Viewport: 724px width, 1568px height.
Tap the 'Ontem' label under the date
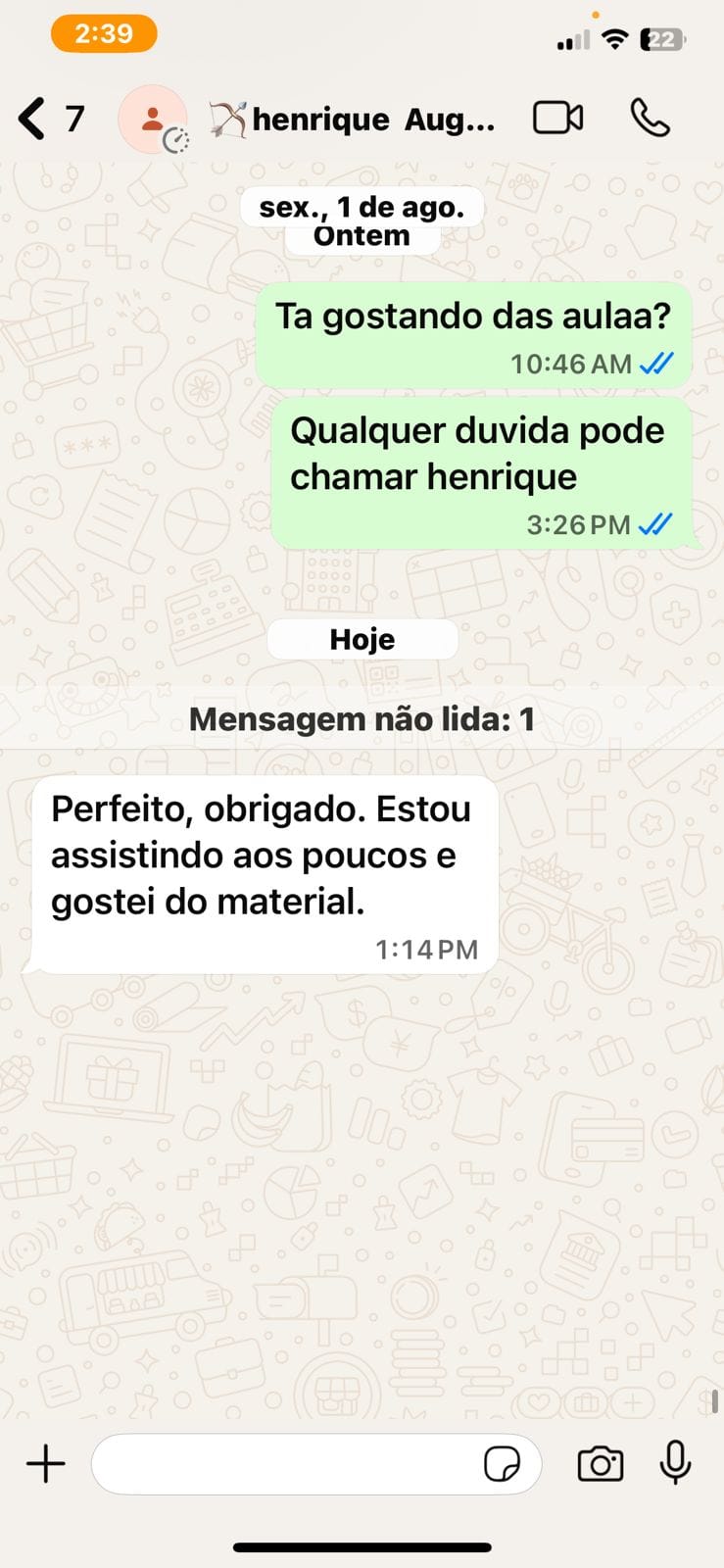(x=361, y=234)
